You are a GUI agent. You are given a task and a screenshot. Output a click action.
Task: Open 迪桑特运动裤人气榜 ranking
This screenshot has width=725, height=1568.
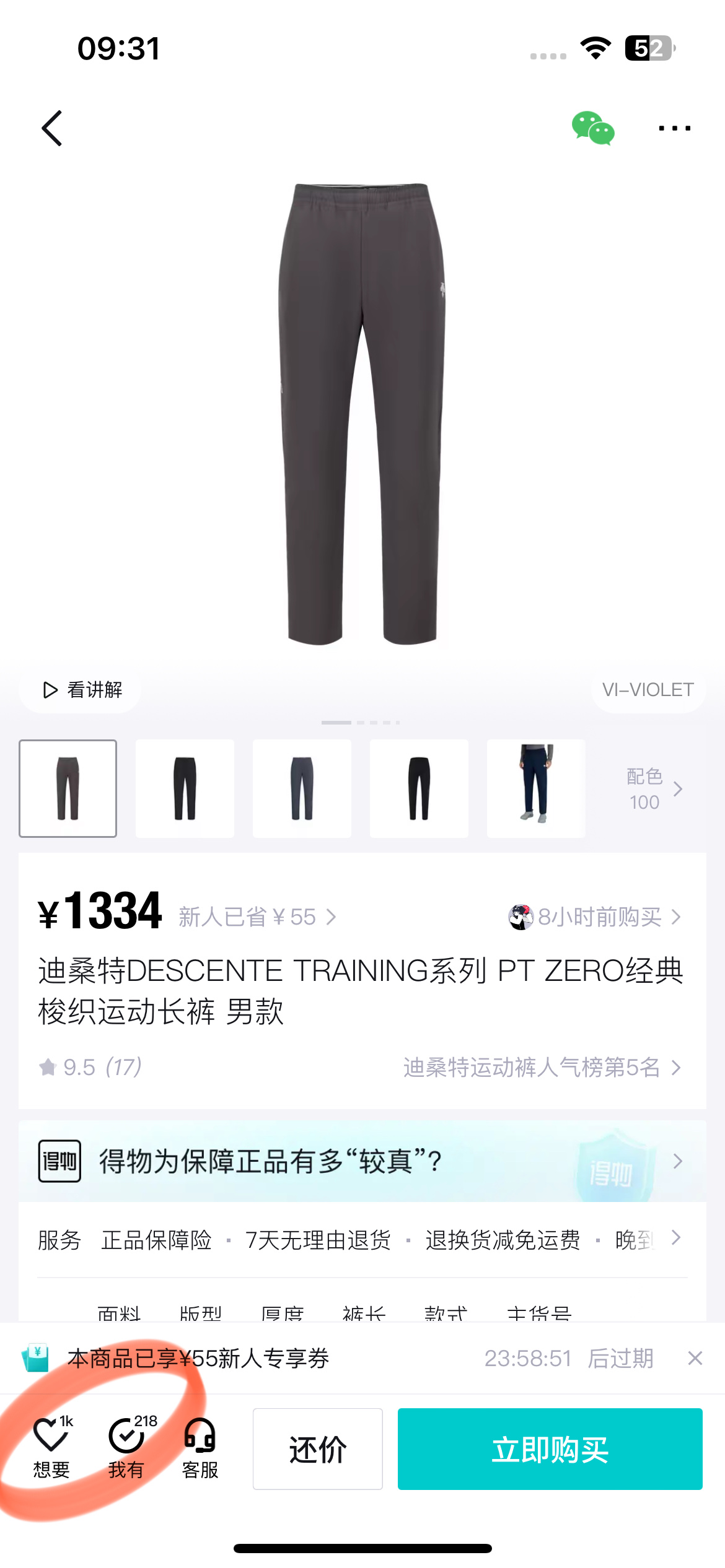542,1068
